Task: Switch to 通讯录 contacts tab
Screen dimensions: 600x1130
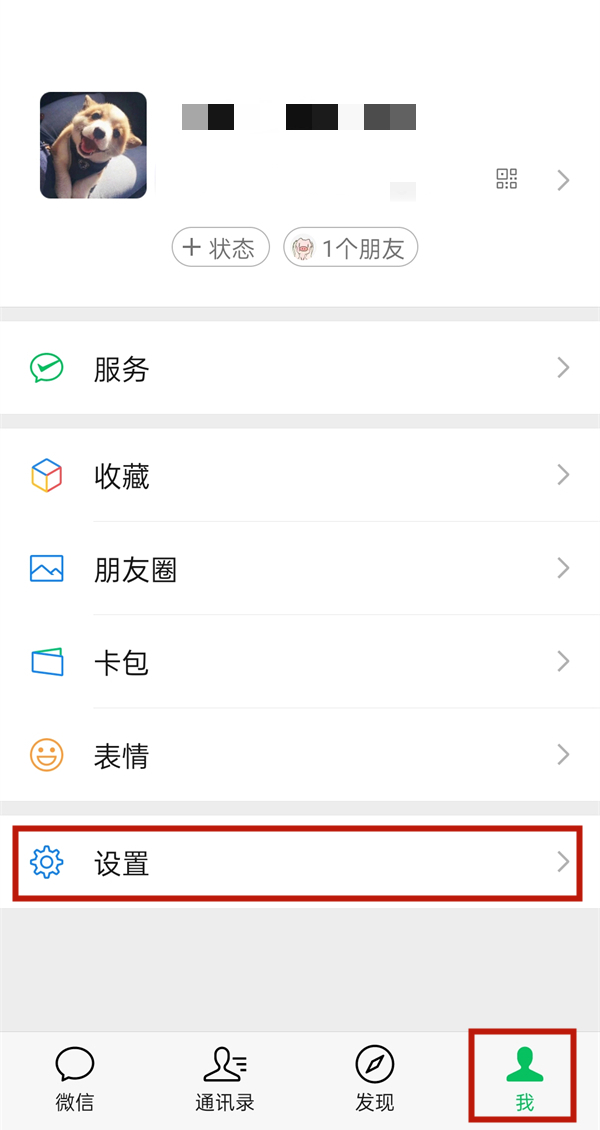Action: [225, 1080]
